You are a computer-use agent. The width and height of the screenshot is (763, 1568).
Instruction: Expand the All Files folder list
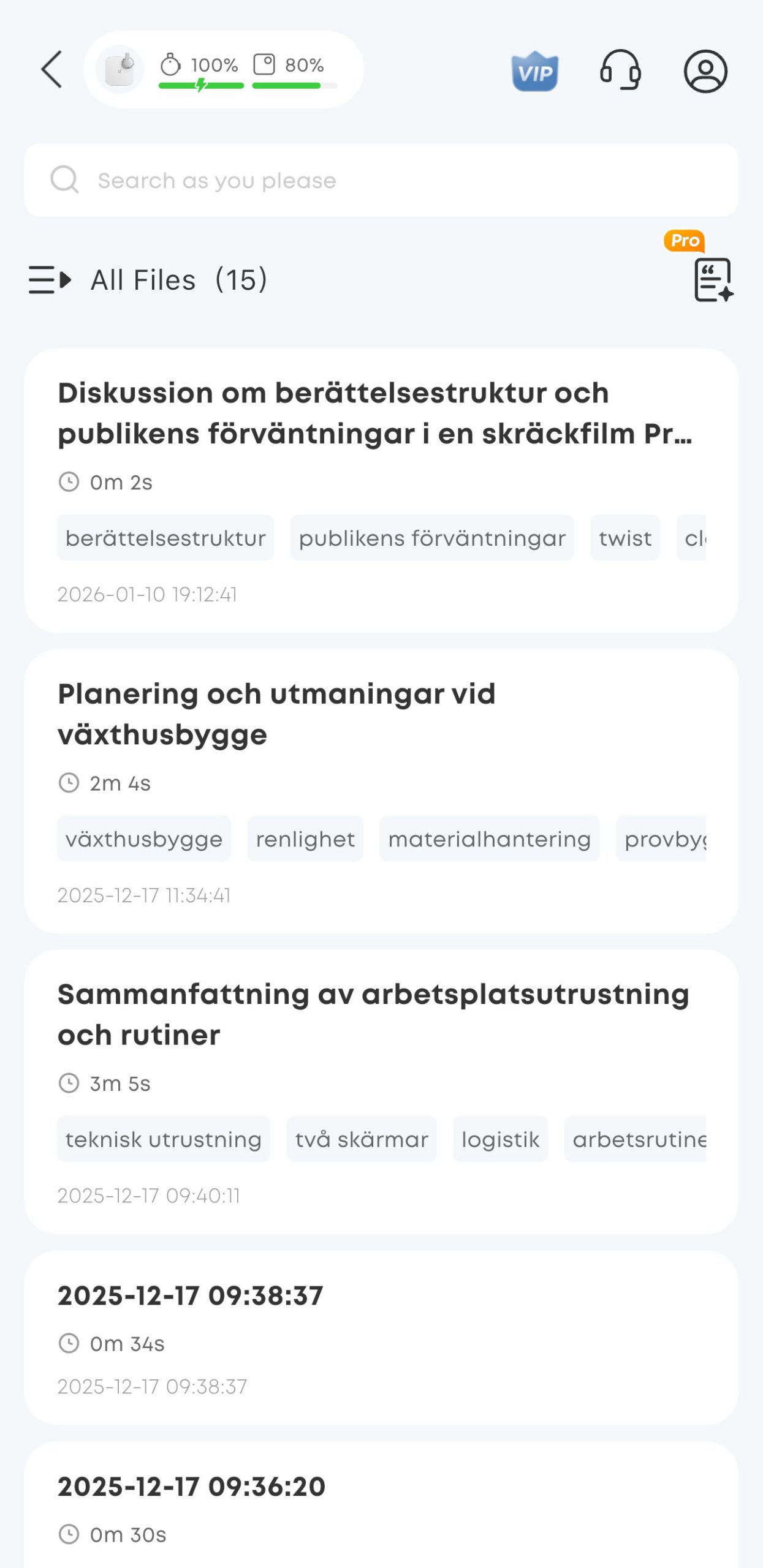pyautogui.click(x=50, y=280)
